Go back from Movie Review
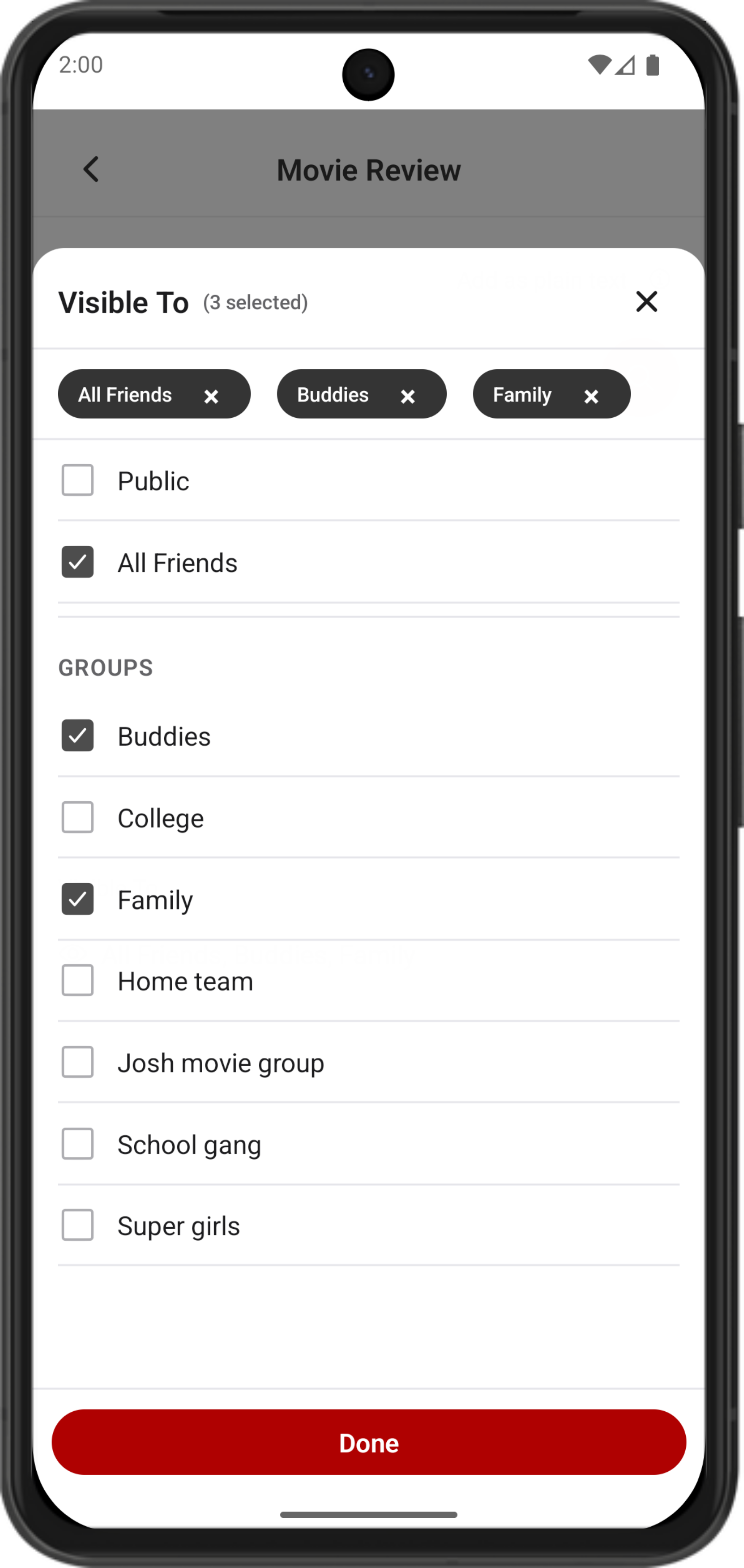This screenshot has height=1568, width=744. pyautogui.click(x=91, y=169)
